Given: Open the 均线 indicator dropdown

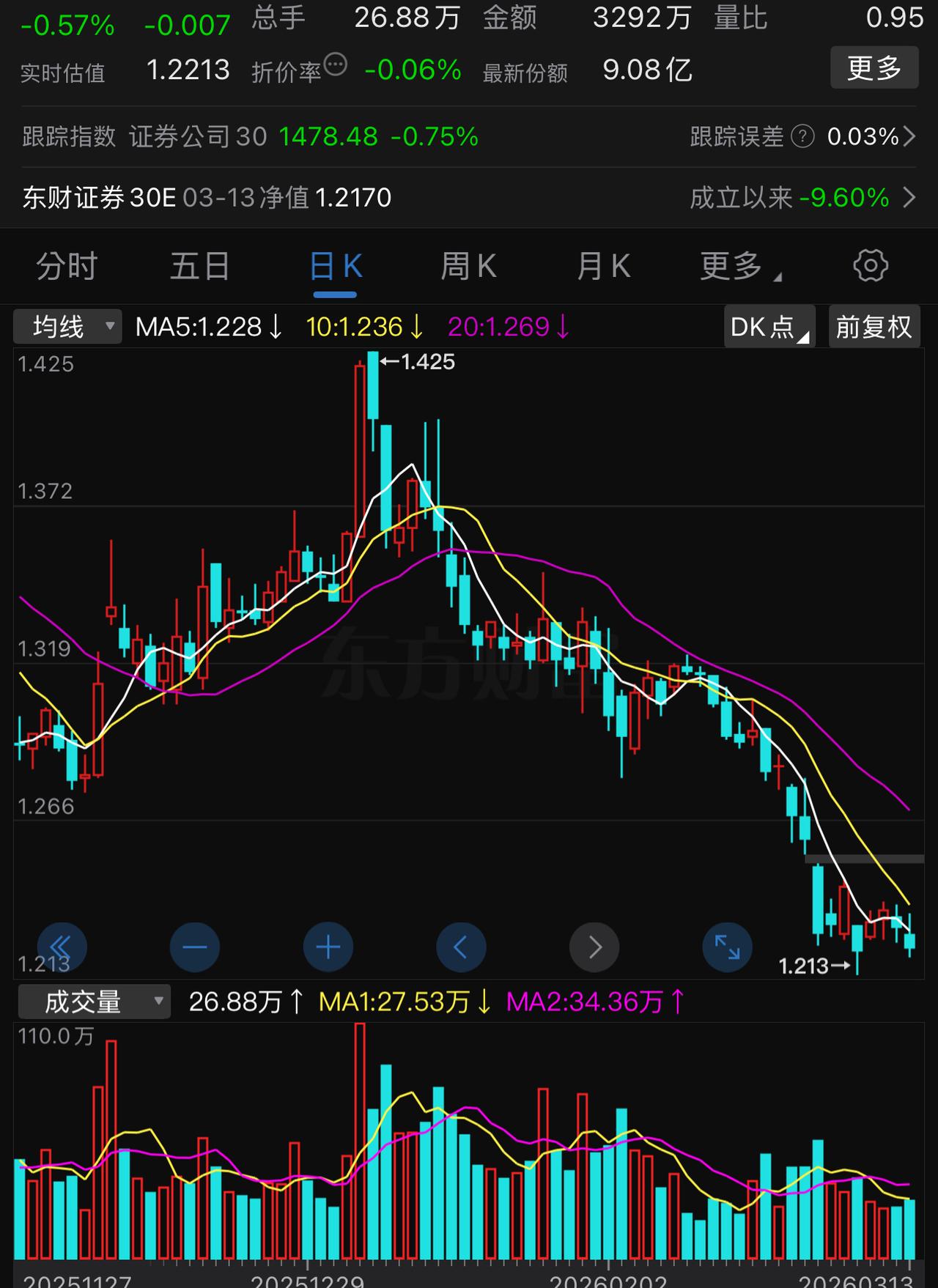Looking at the screenshot, I should [x=66, y=326].
